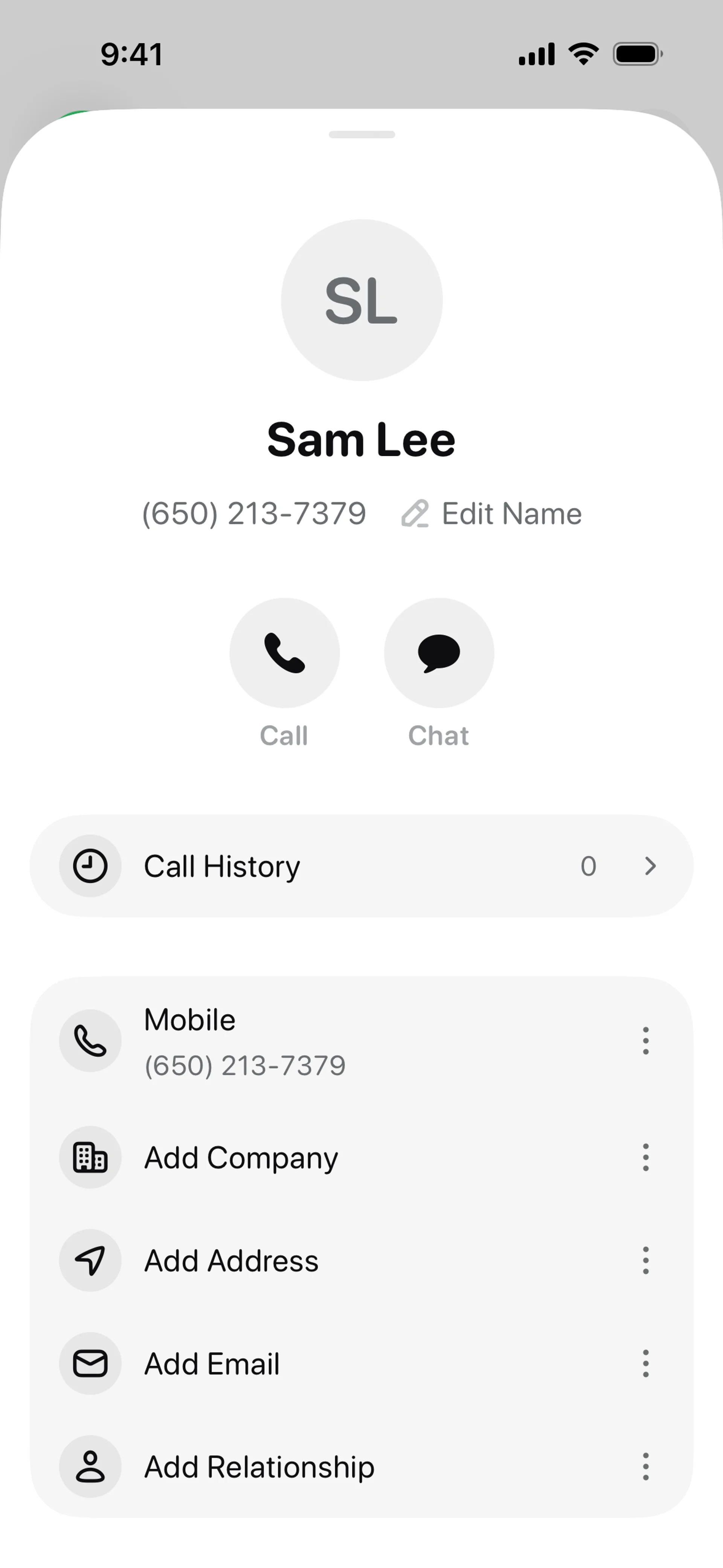The height and width of the screenshot is (1568, 723).
Task: Add a relationship for this contact
Action: [x=259, y=1467]
